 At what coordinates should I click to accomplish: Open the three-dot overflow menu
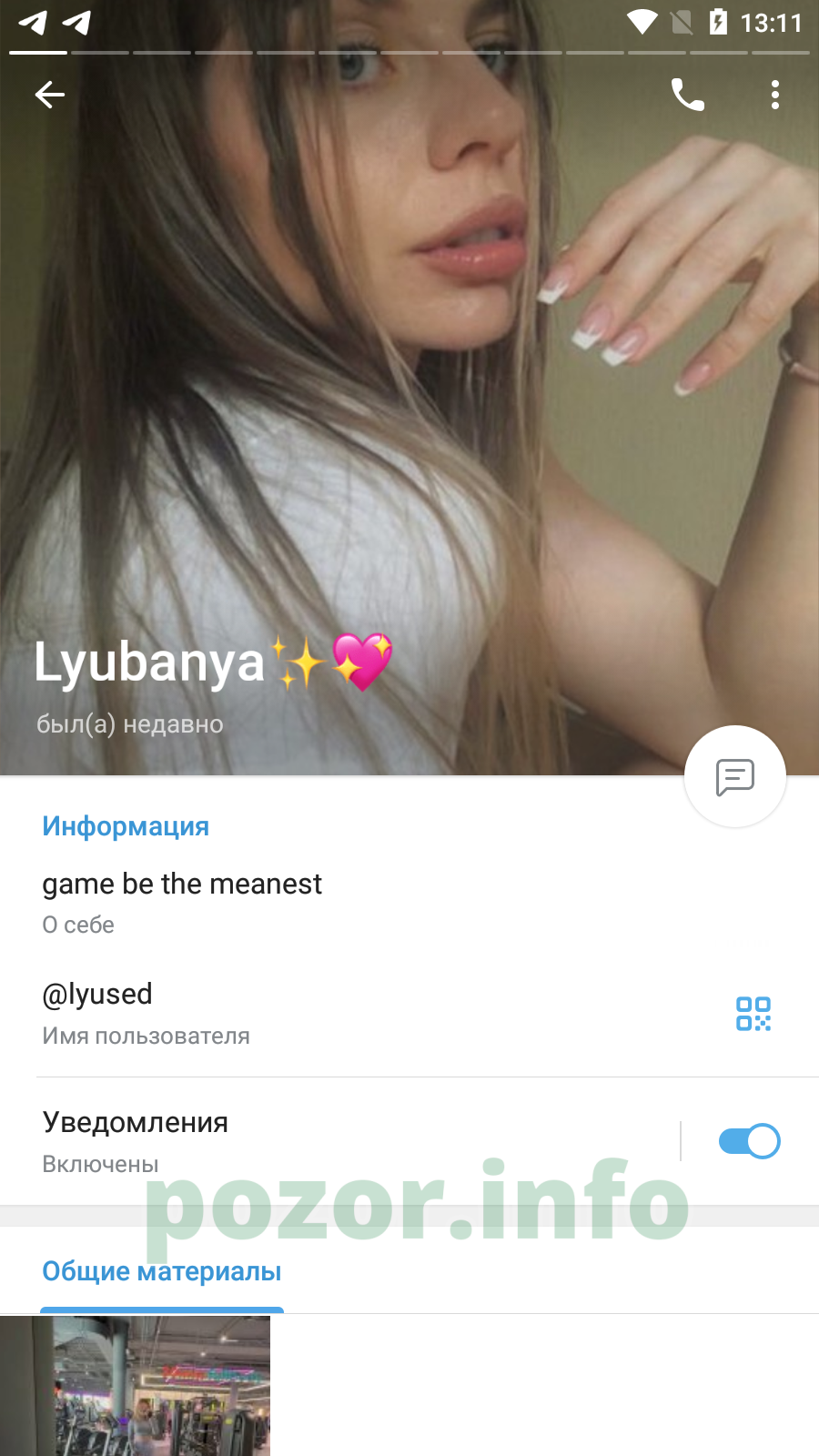click(775, 95)
